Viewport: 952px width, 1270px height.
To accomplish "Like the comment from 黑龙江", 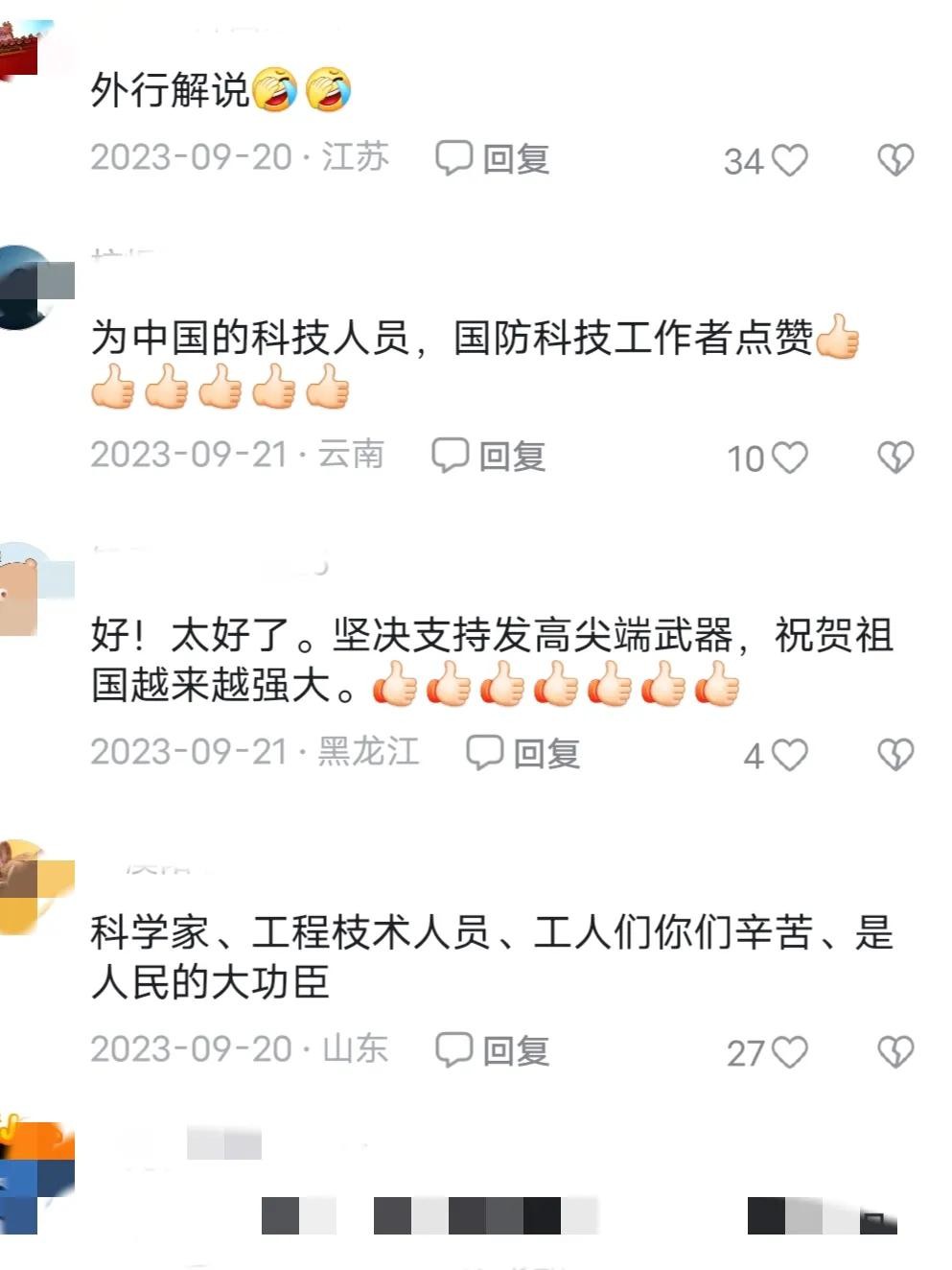I will pos(790,755).
